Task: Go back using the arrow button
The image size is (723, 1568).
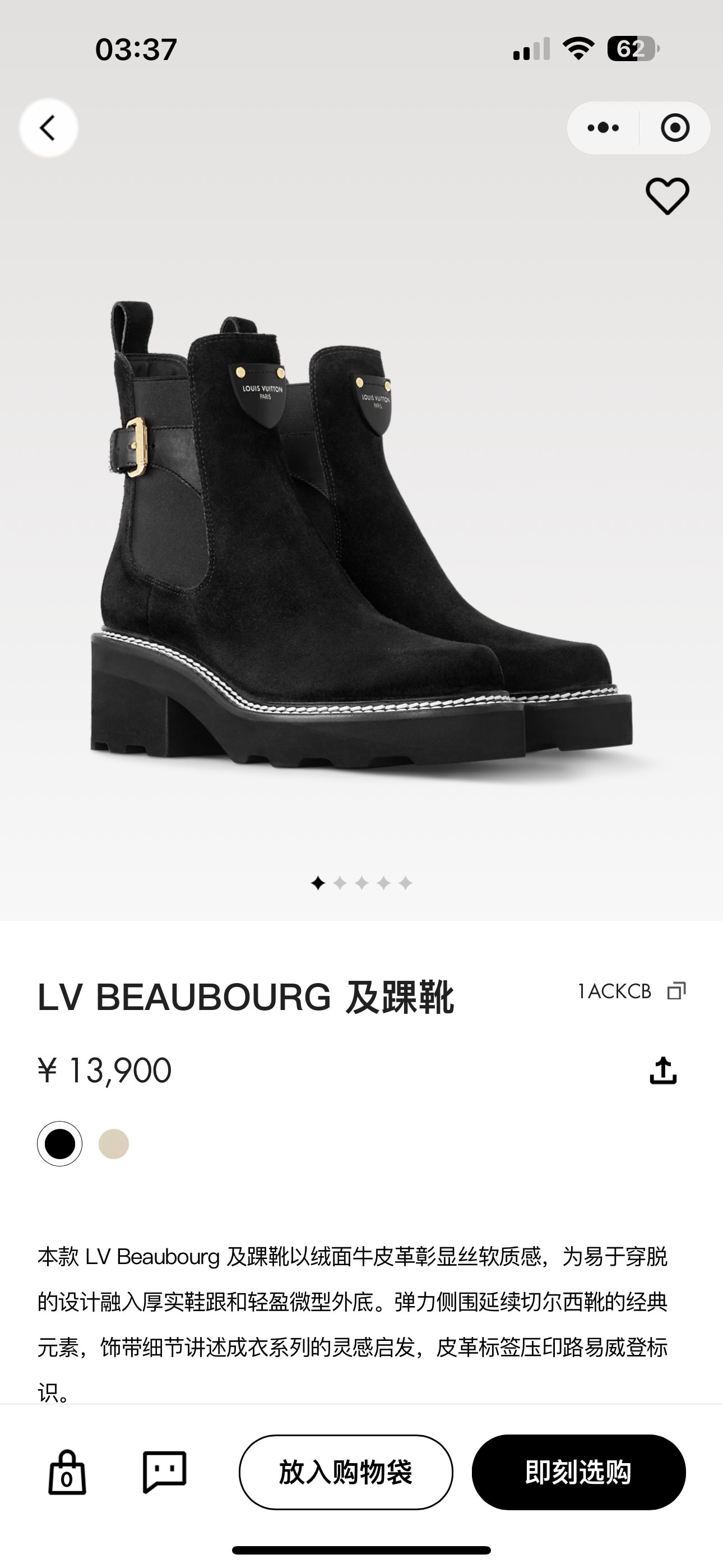Action: 48,128
